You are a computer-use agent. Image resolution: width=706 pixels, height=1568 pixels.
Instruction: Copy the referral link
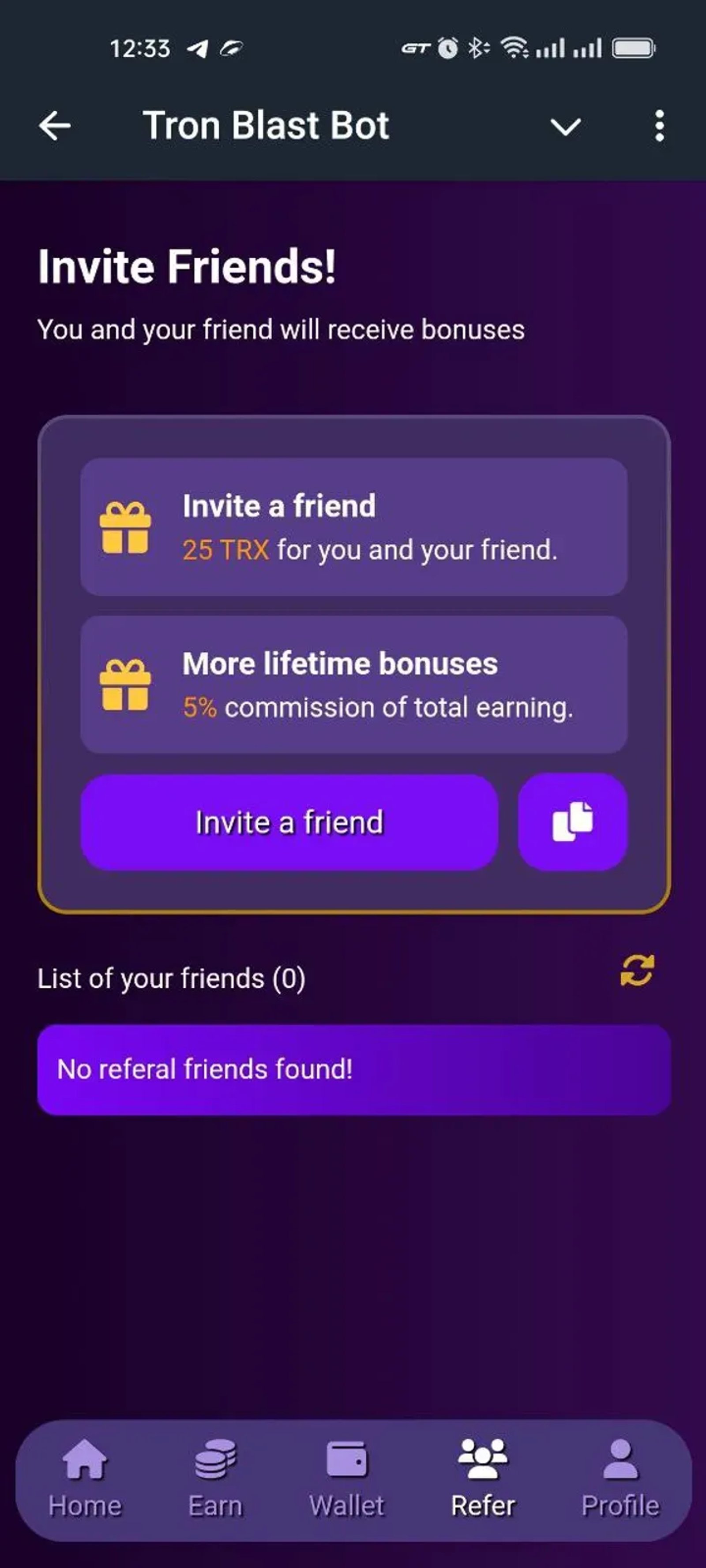[x=572, y=822]
